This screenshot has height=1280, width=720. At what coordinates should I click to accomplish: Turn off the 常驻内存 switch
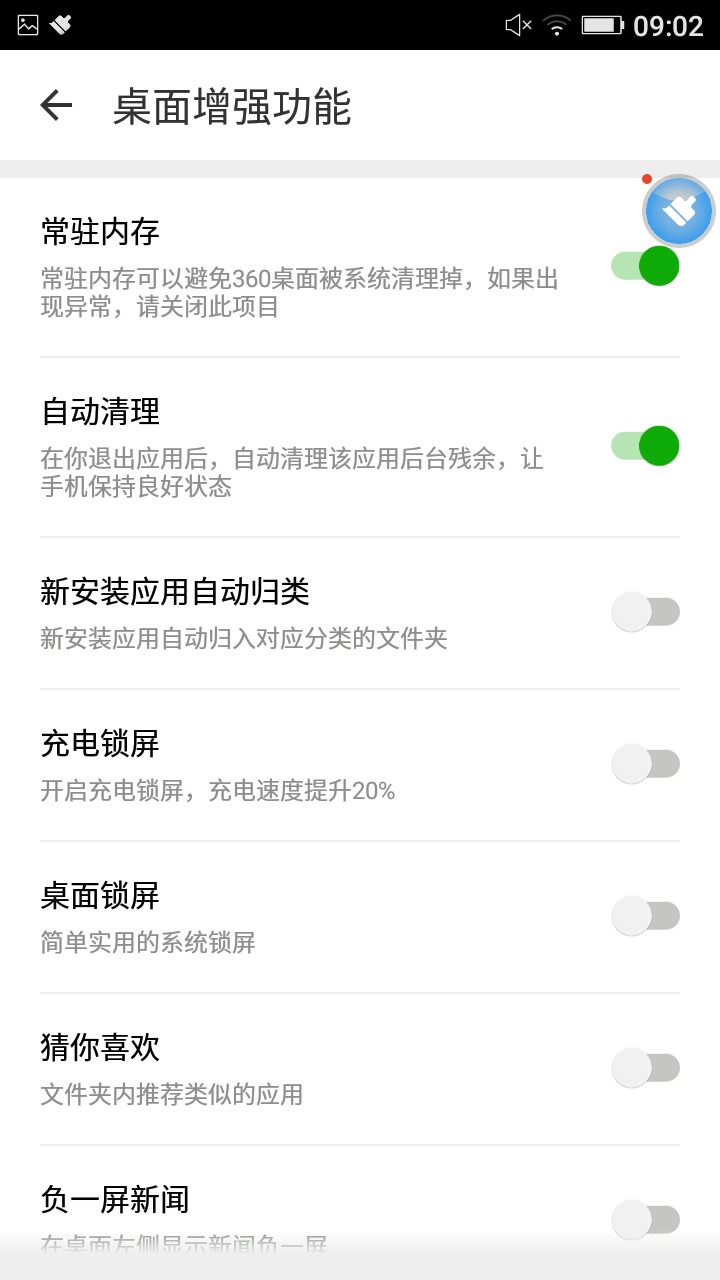coord(645,267)
